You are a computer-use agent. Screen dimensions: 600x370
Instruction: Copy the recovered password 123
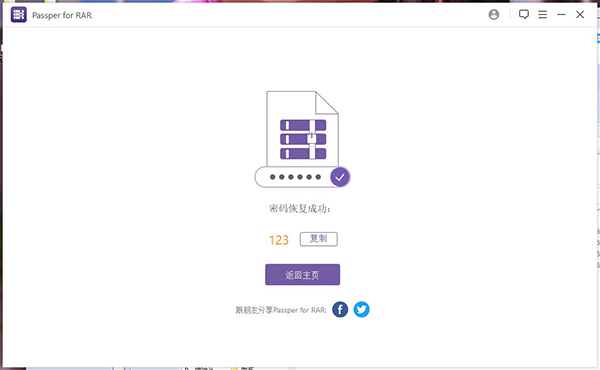(318, 239)
